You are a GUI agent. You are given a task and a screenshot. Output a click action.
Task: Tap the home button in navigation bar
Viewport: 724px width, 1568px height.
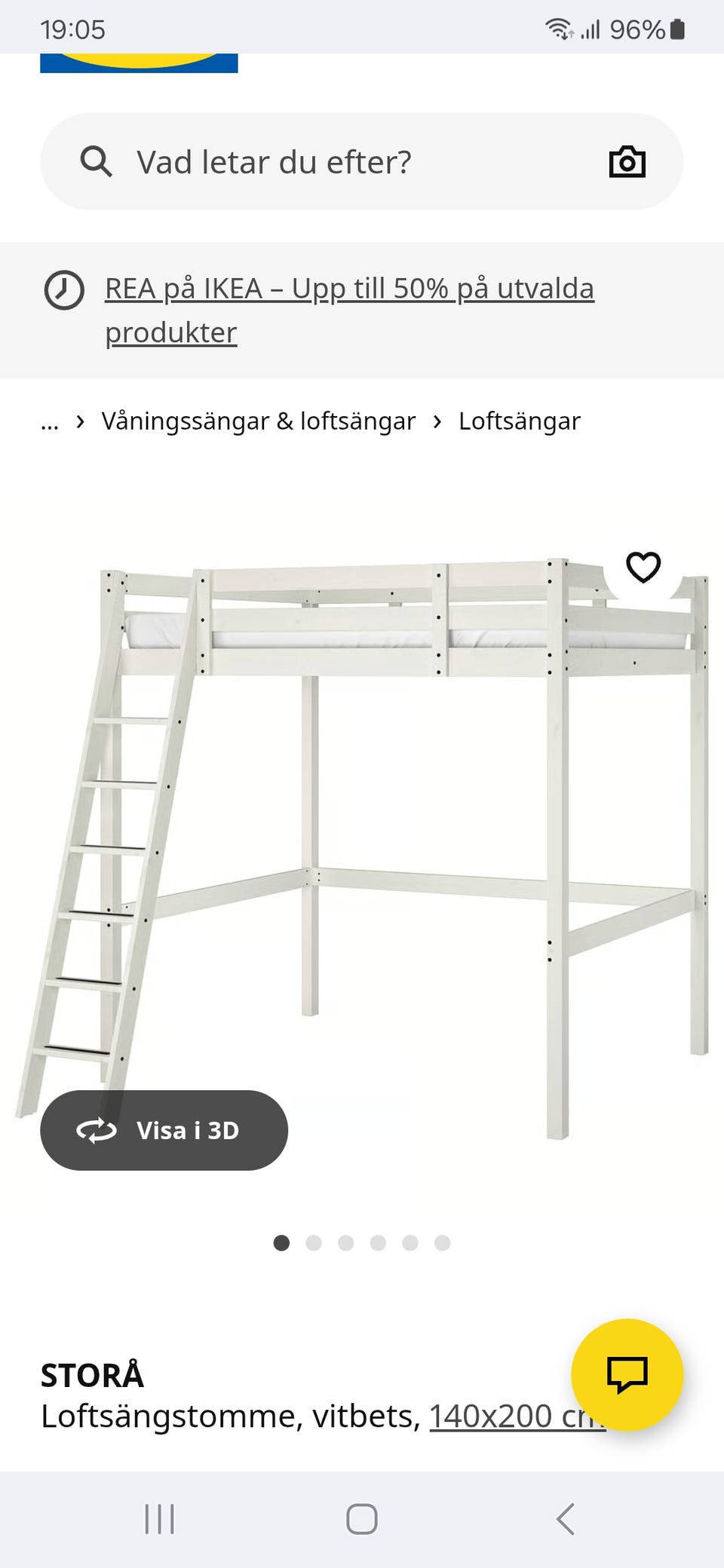tap(362, 1520)
